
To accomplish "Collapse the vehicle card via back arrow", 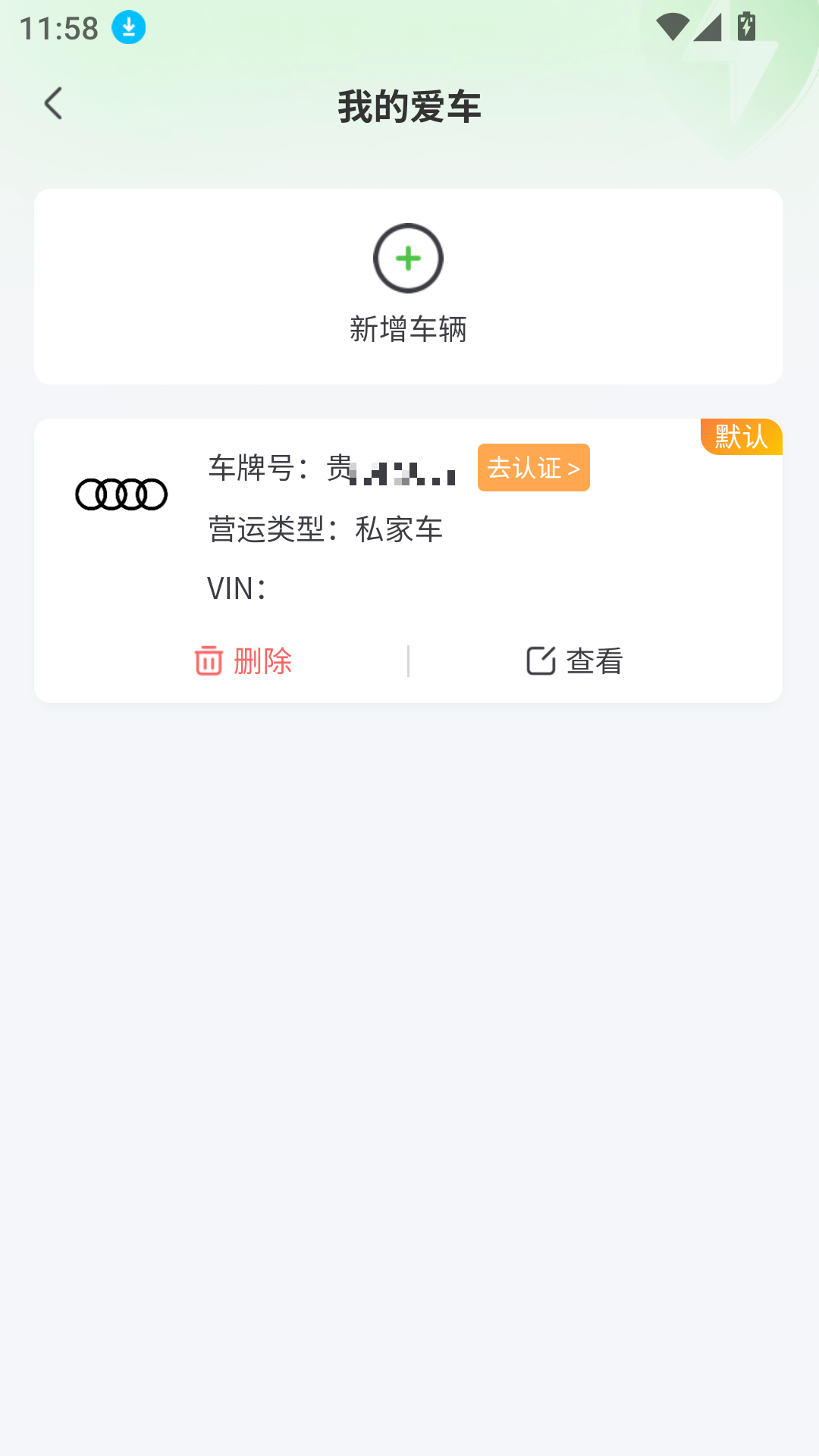I will tap(53, 104).
